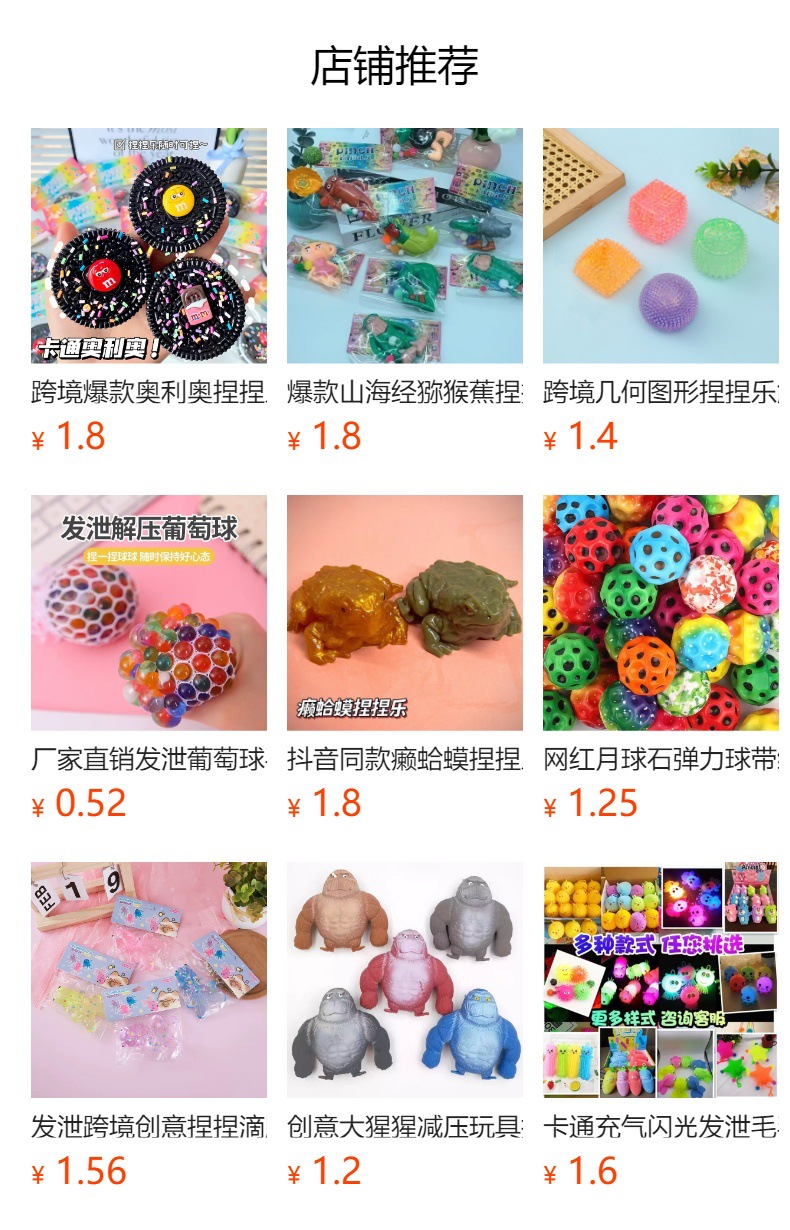View the 爆款山海经猕猴蕉 product
Screen dimensions: 790x1230
tap(405, 246)
